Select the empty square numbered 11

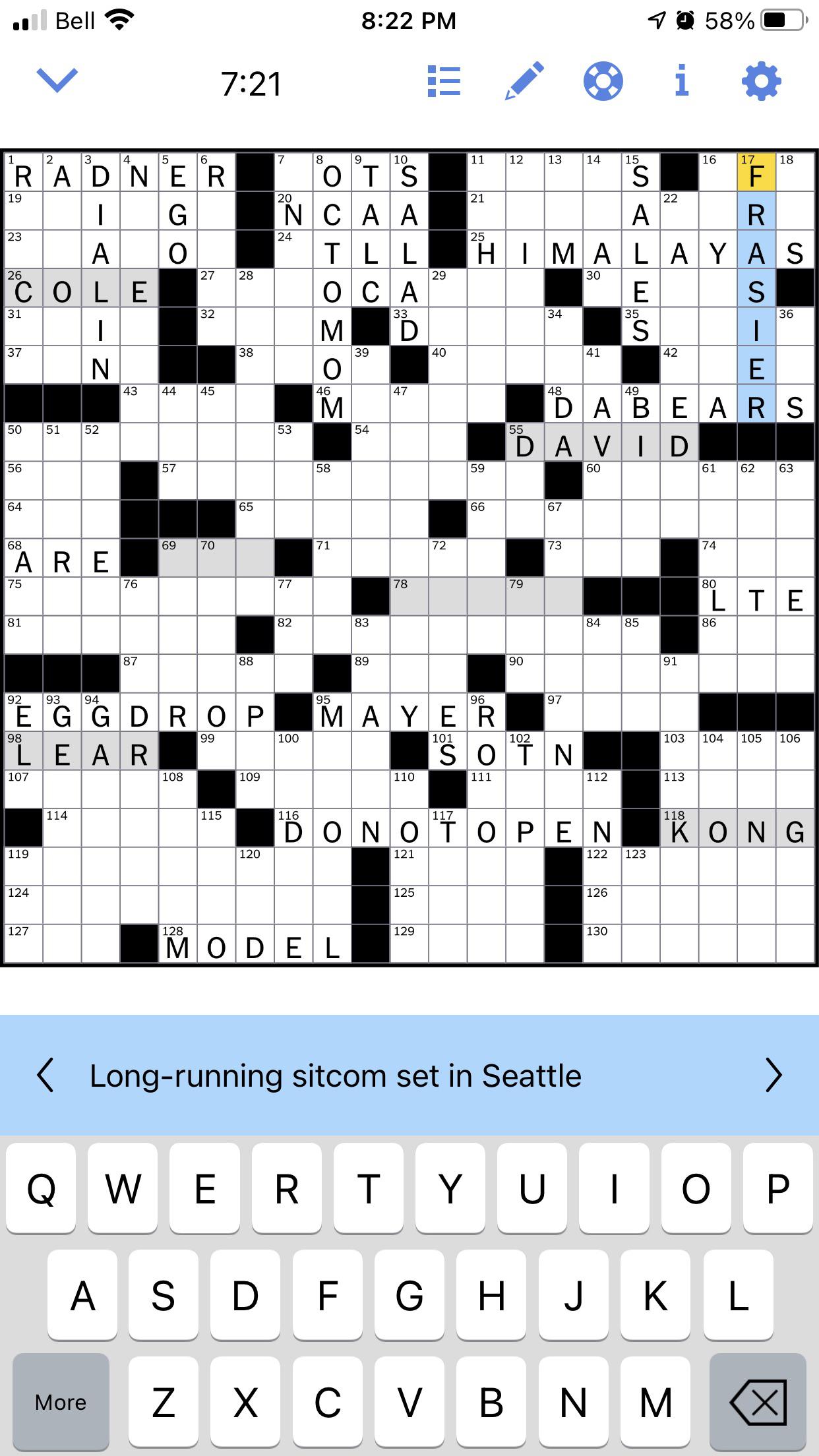(x=486, y=173)
